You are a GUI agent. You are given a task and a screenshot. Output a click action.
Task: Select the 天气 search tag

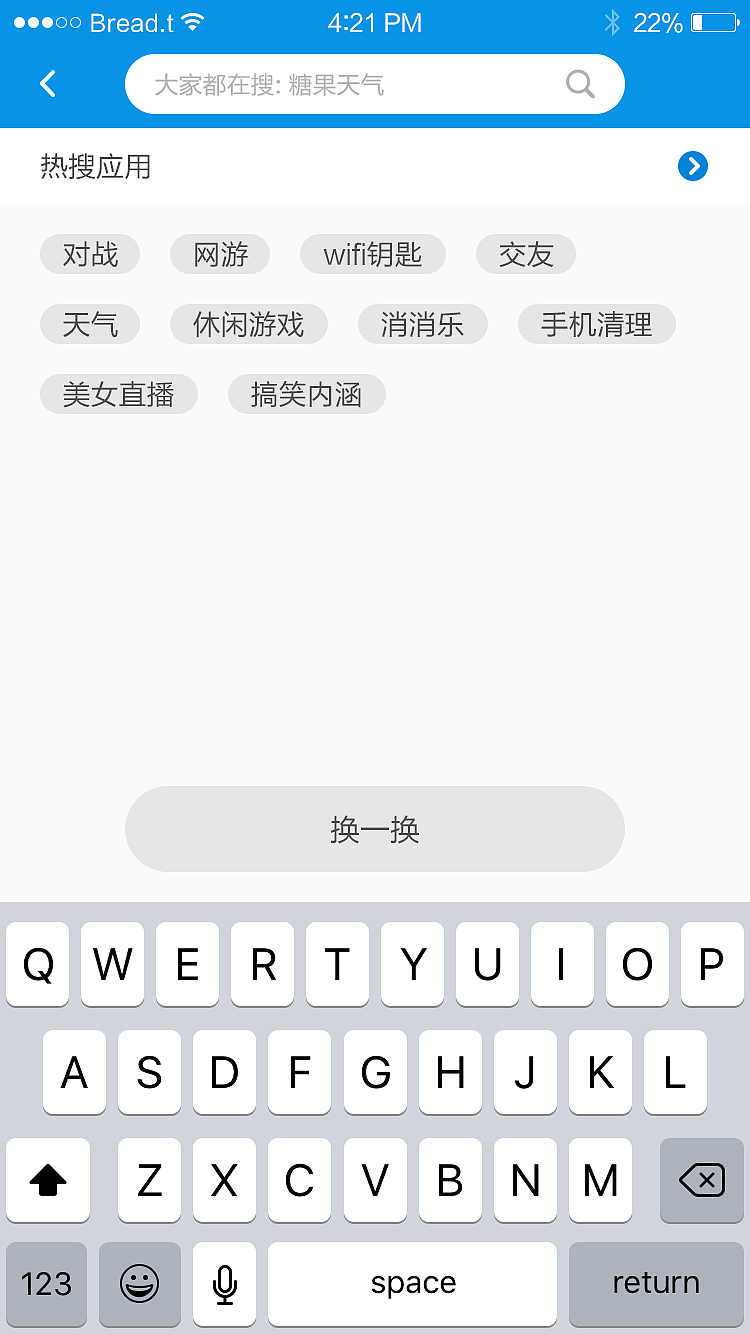(90, 324)
